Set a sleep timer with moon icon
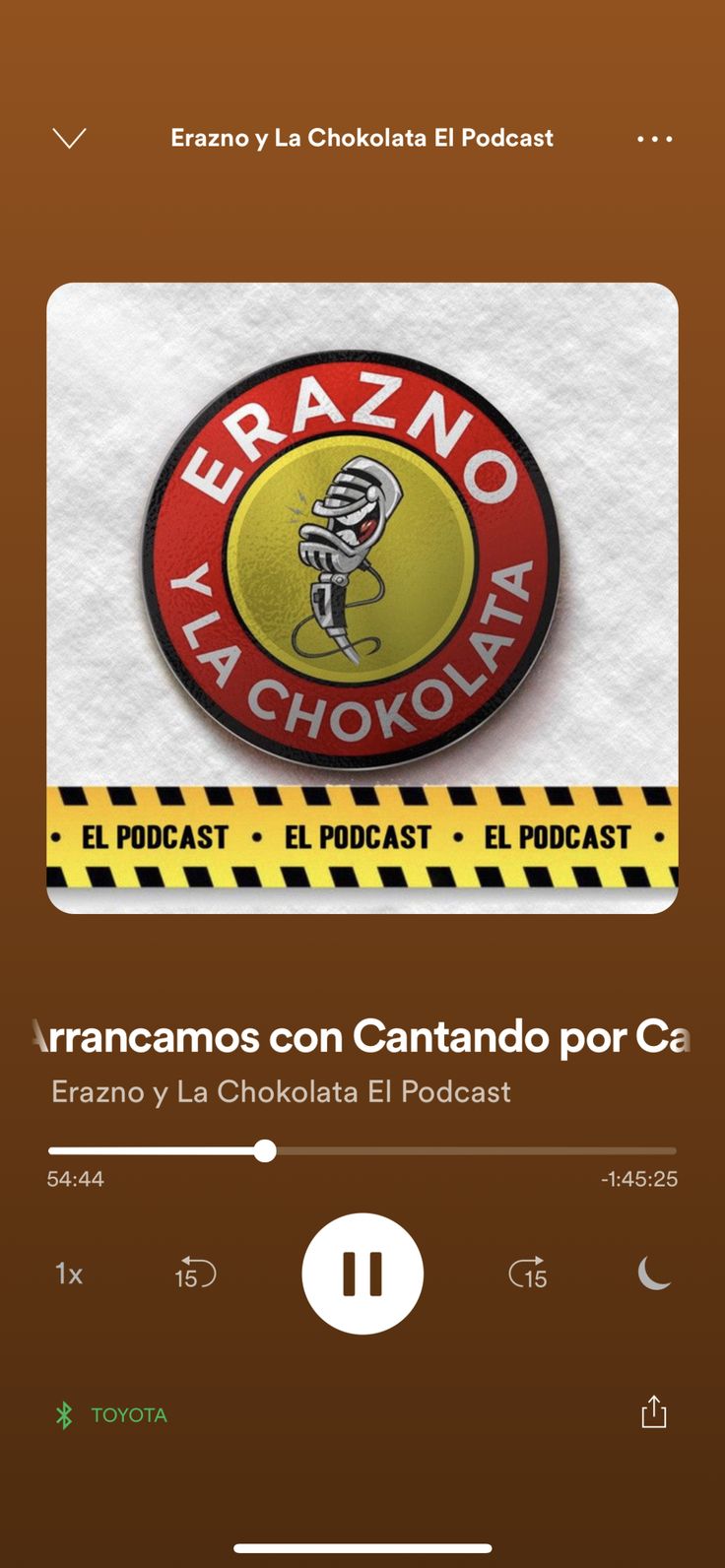 (x=654, y=1274)
